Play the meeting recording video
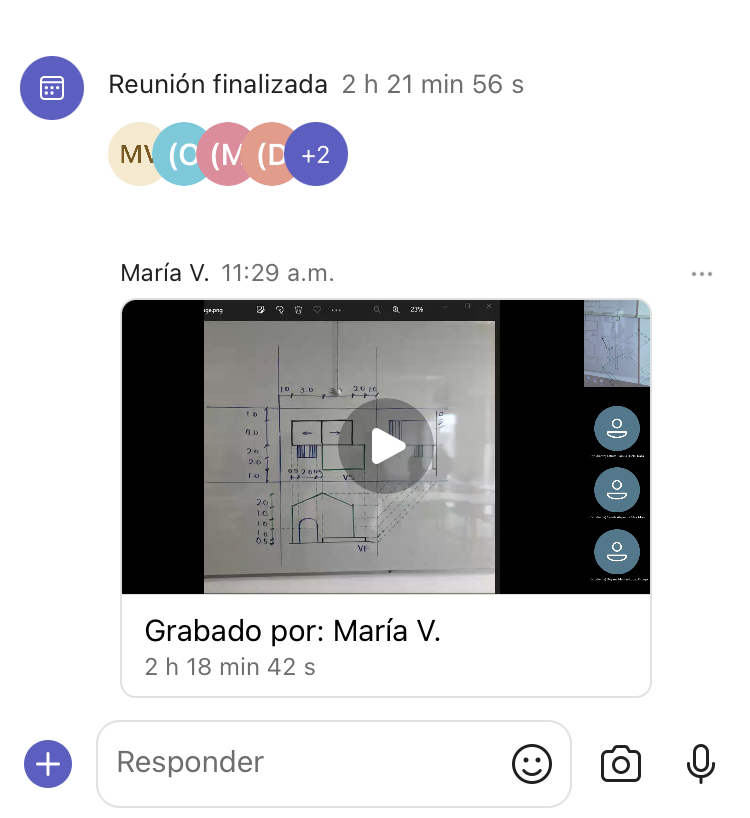Image resolution: width=750 pixels, height=818 pixels. pyautogui.click(x=385, y=447)
